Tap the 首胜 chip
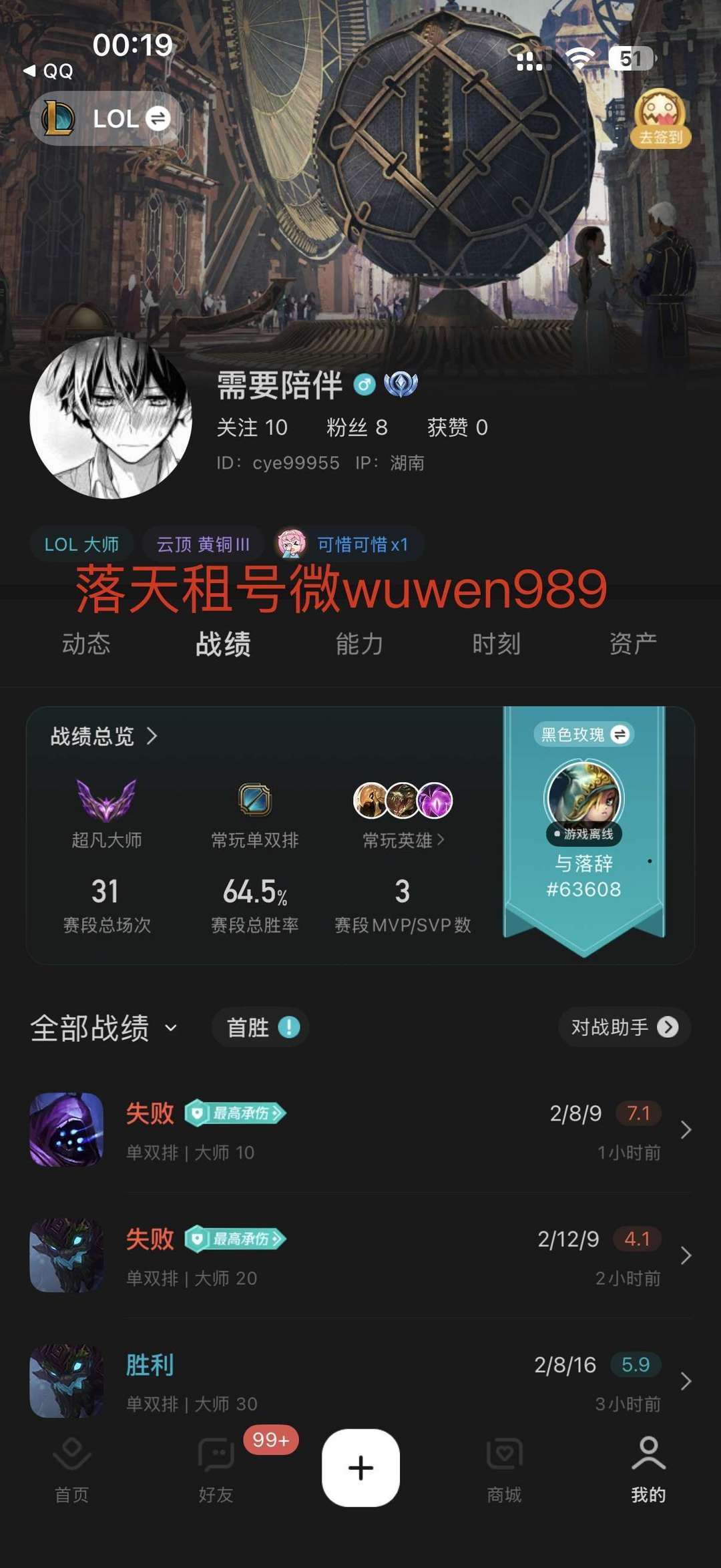 point(261,1027)
